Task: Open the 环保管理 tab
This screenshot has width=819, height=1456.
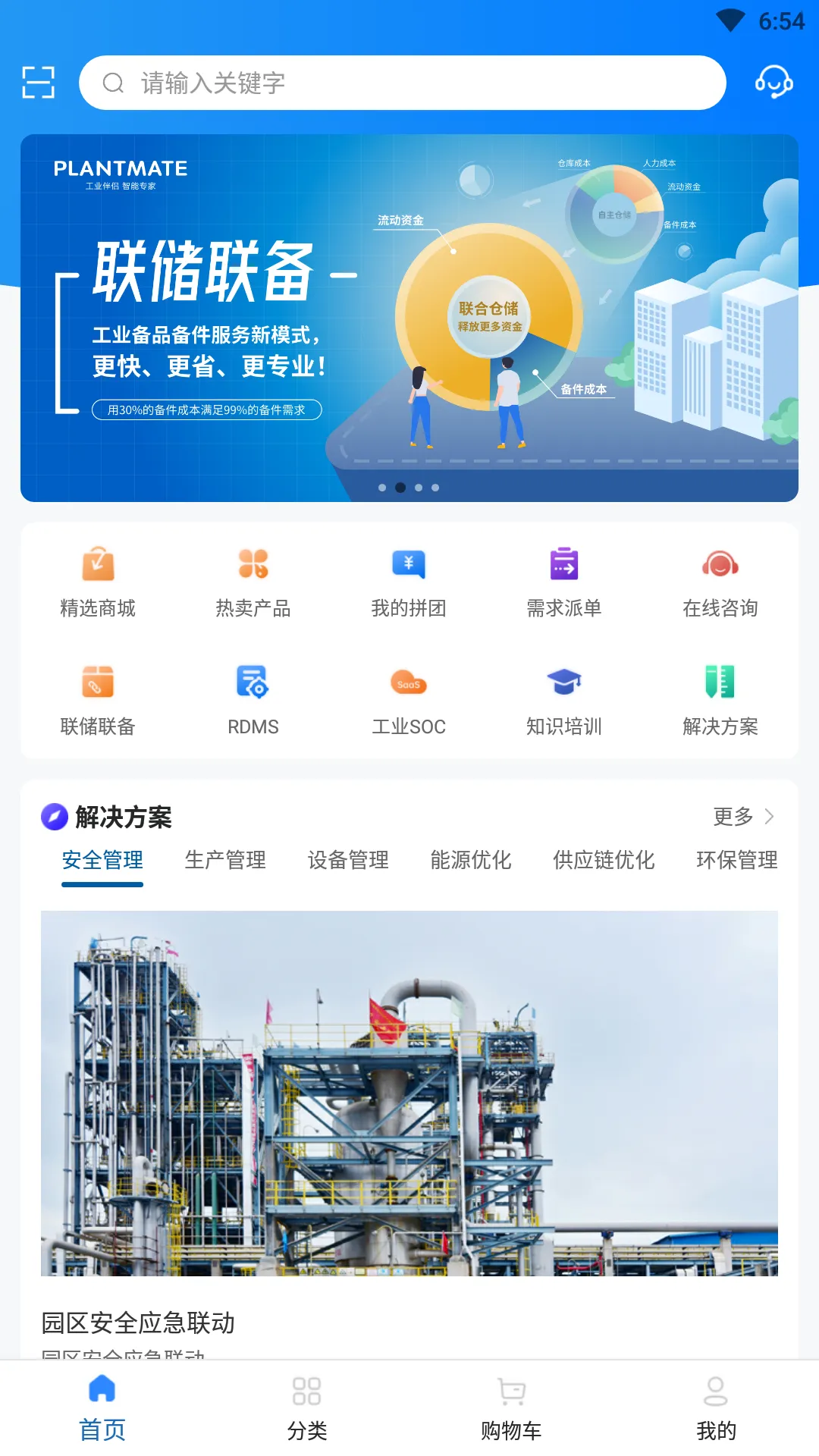Action: [x=738, y=861]
